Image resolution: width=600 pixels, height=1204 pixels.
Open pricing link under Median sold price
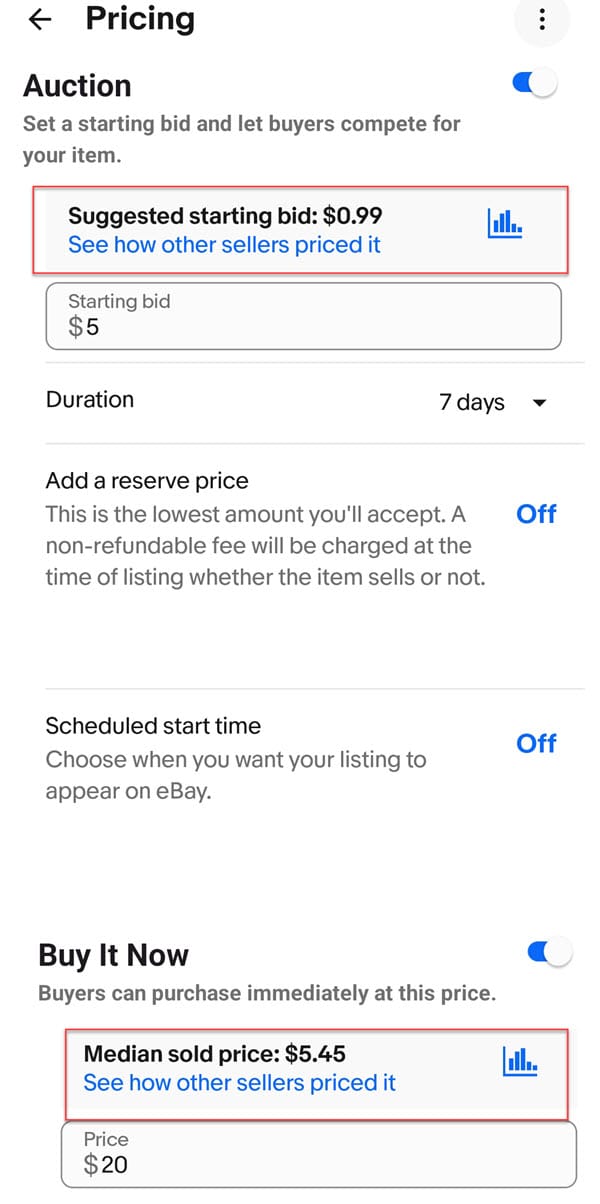240,1083
